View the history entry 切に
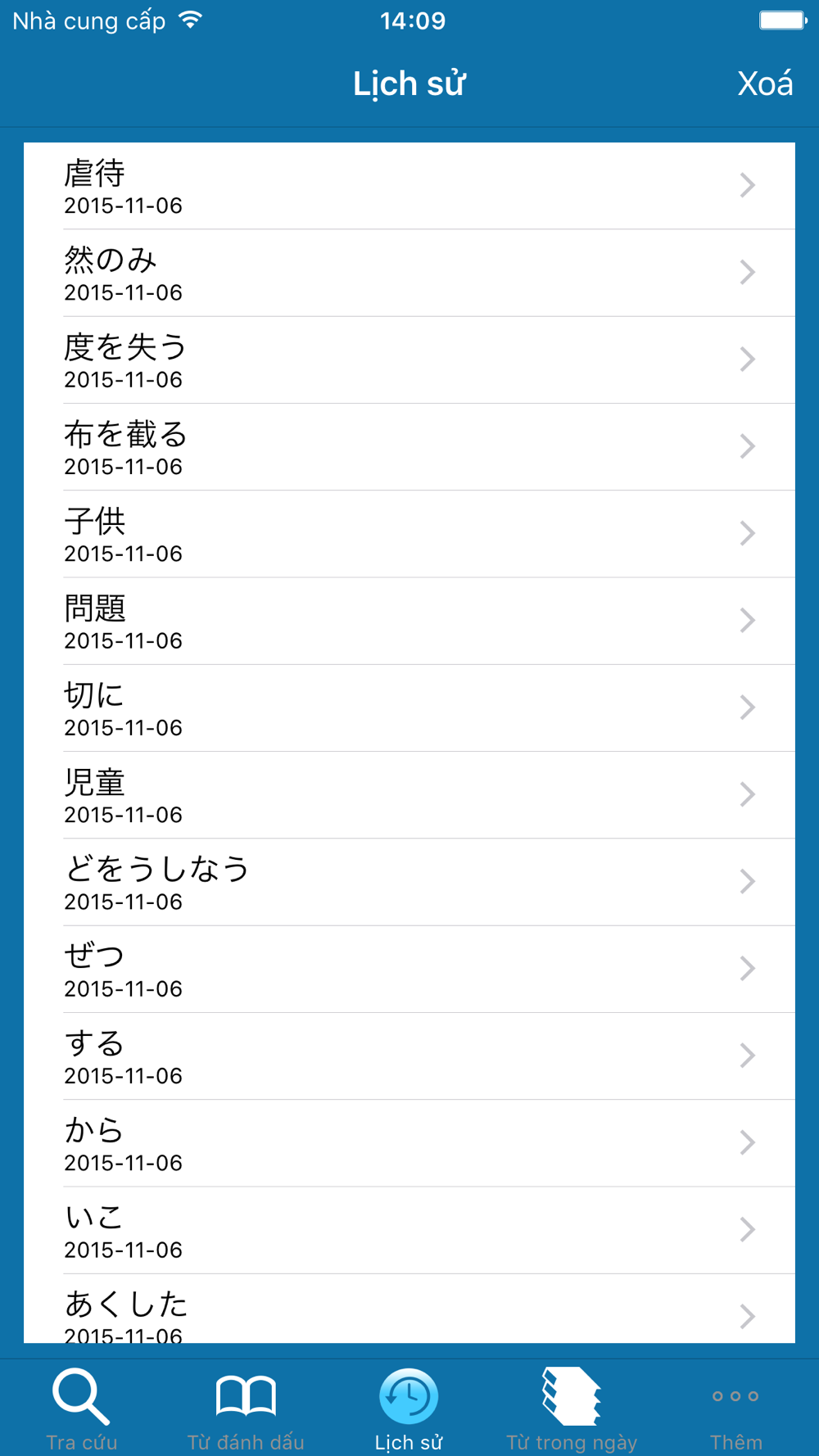Viewport: 819px width, 1456px height. coord(409,708)
